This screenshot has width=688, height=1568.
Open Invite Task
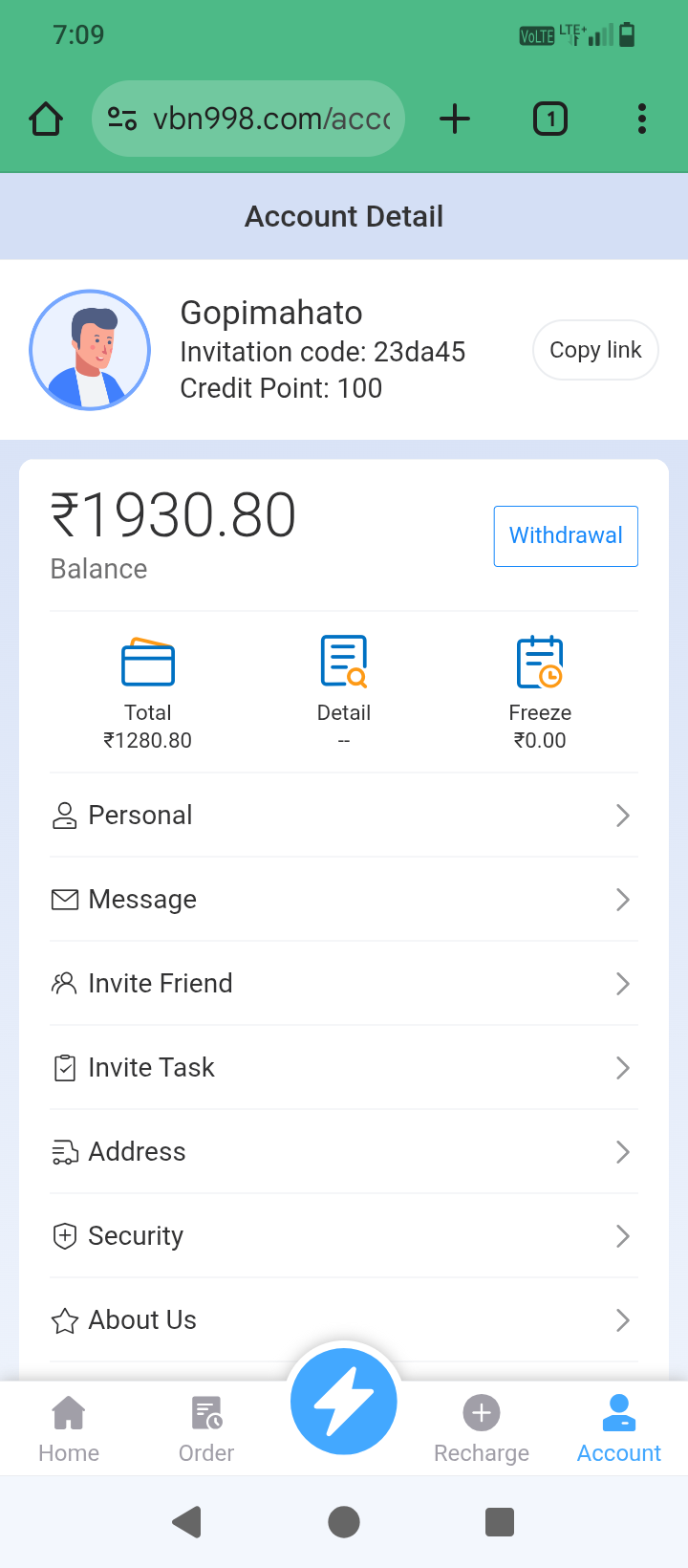click(344, 1068)
